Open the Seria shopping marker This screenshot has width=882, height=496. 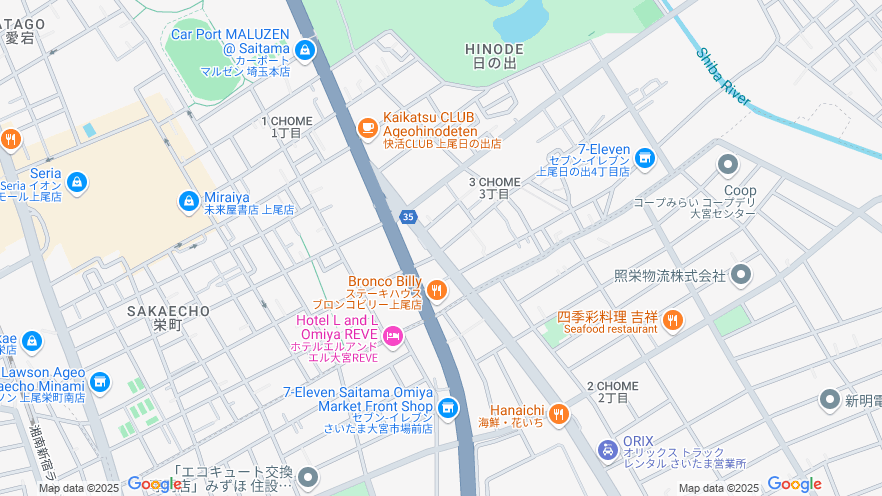pos(77,182)
